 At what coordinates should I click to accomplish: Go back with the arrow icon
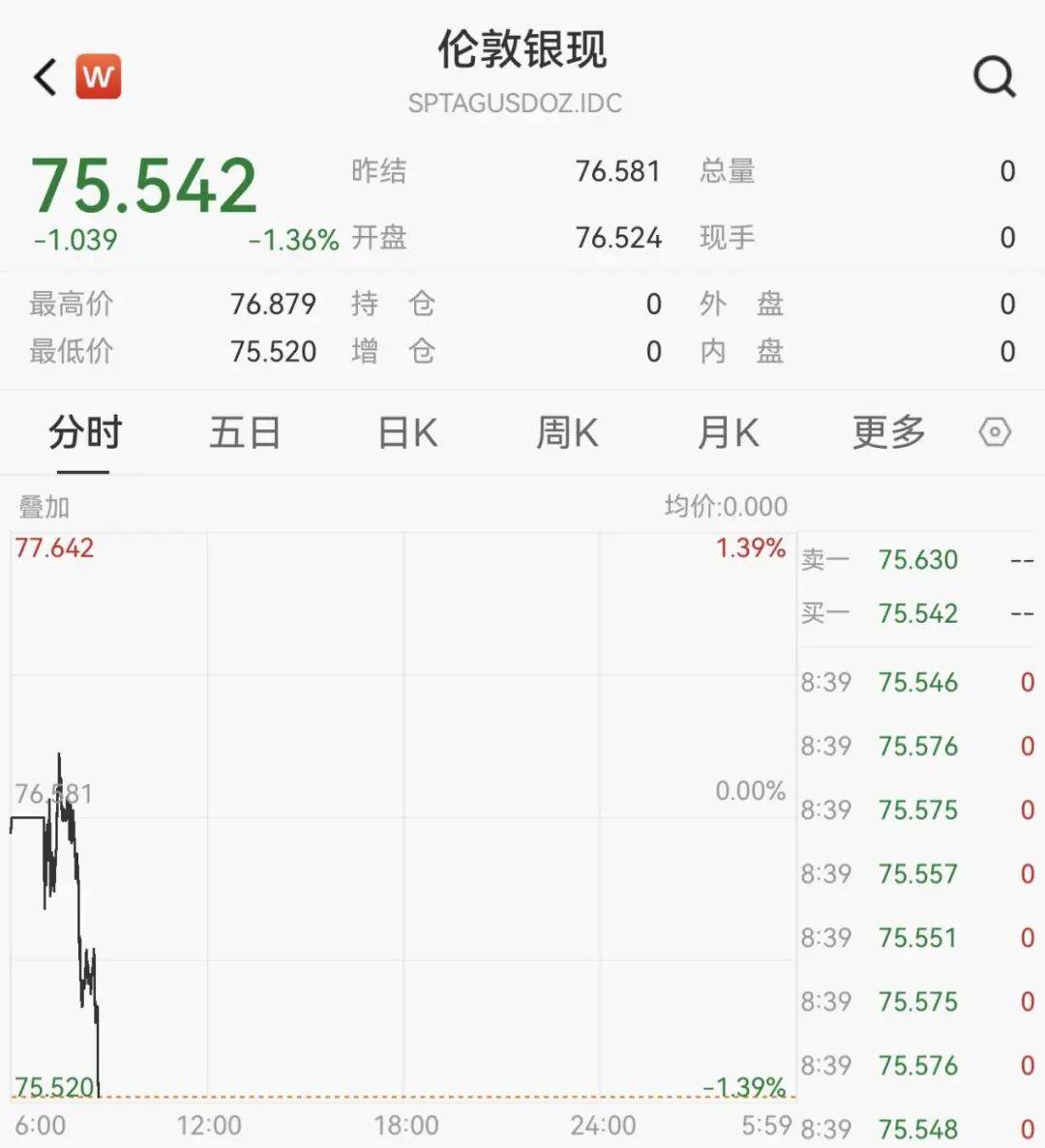click(x=45, y=76)
